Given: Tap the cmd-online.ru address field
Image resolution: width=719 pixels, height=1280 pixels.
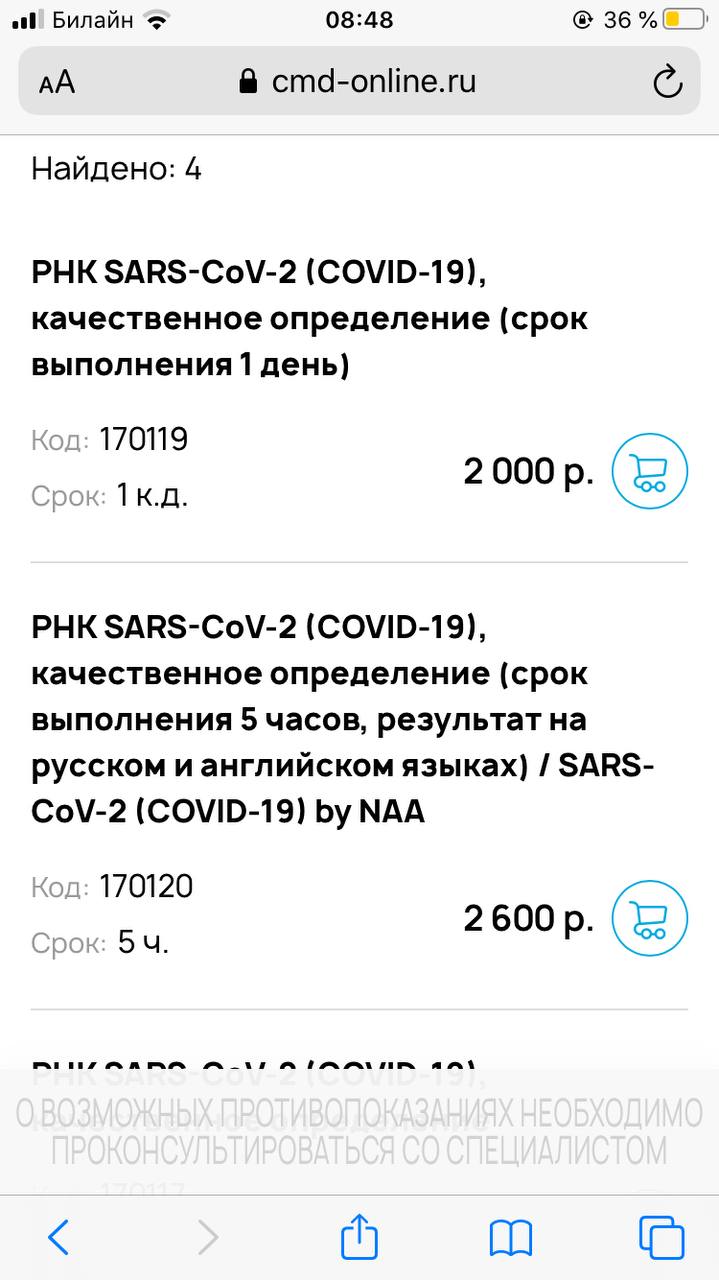Looking at the screenshot, I should [358, 81].
